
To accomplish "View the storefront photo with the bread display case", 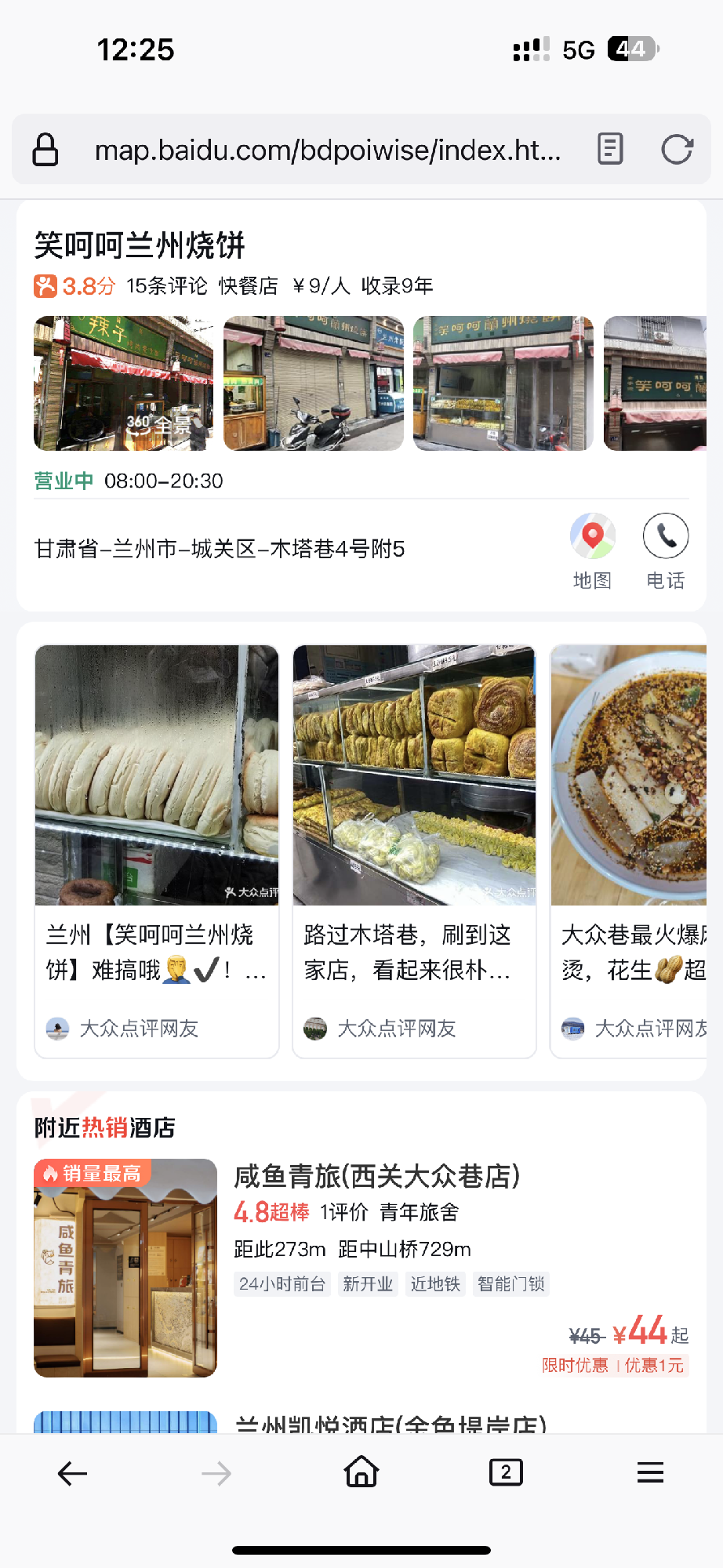I will 503,383.
